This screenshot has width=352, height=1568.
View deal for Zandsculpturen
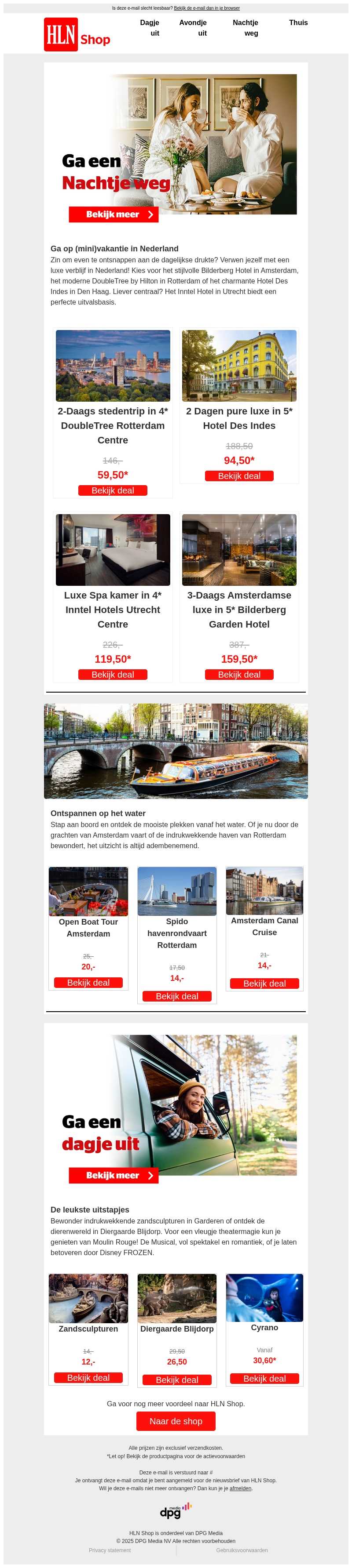tap(88, 1377)
